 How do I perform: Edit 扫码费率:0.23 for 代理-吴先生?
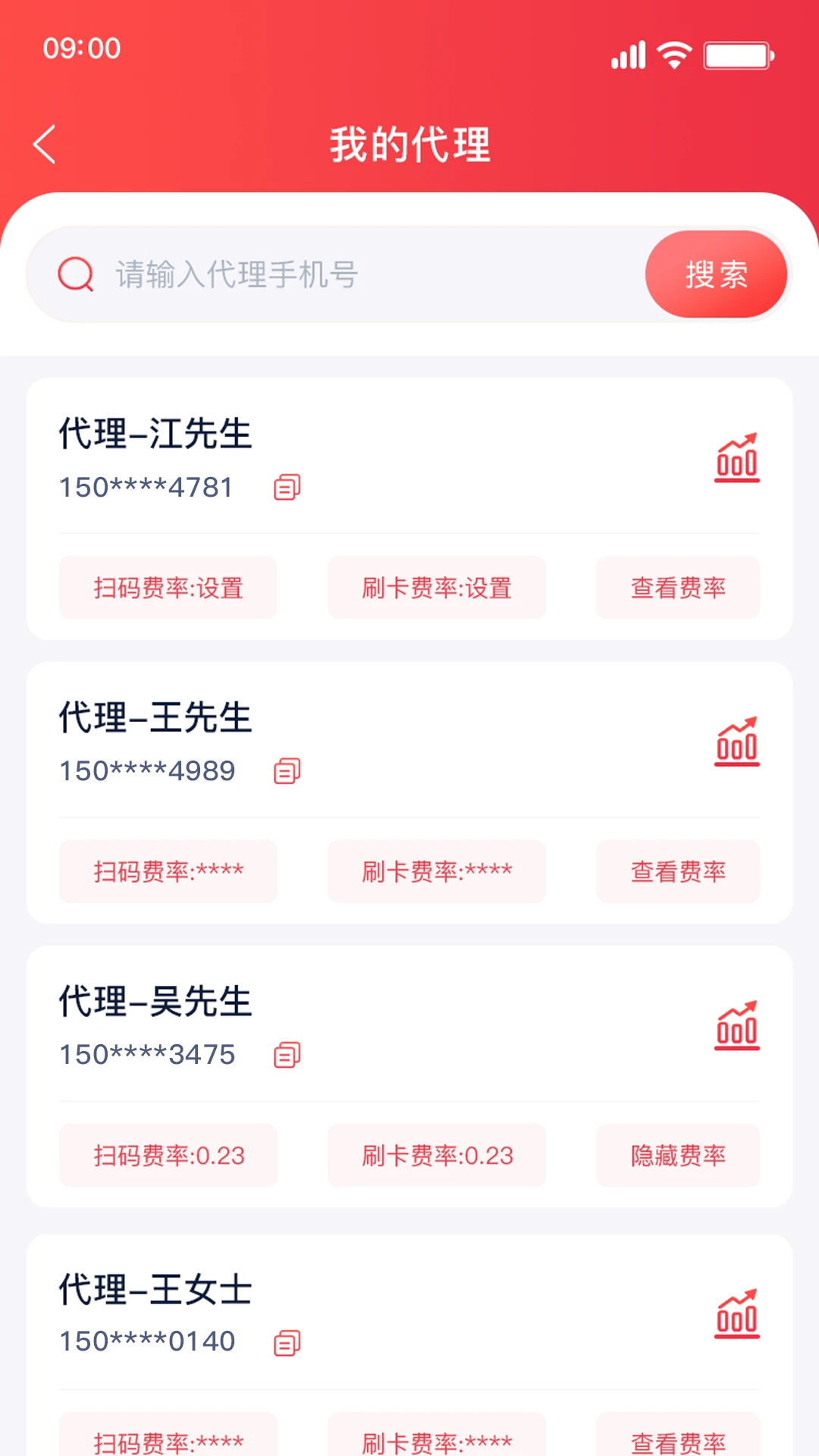[168, 1155]
